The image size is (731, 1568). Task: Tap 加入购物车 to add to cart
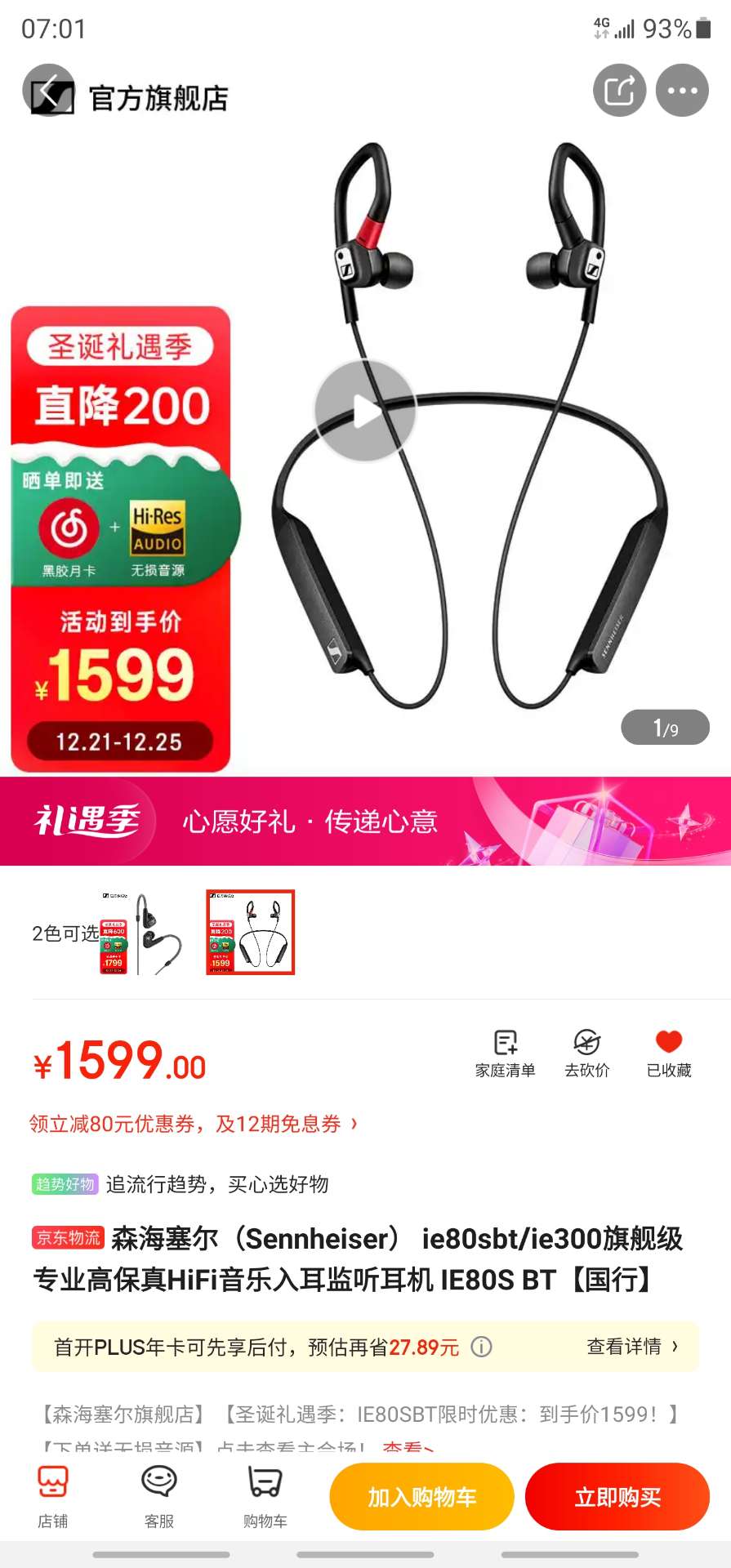(x=421, y=1497)
